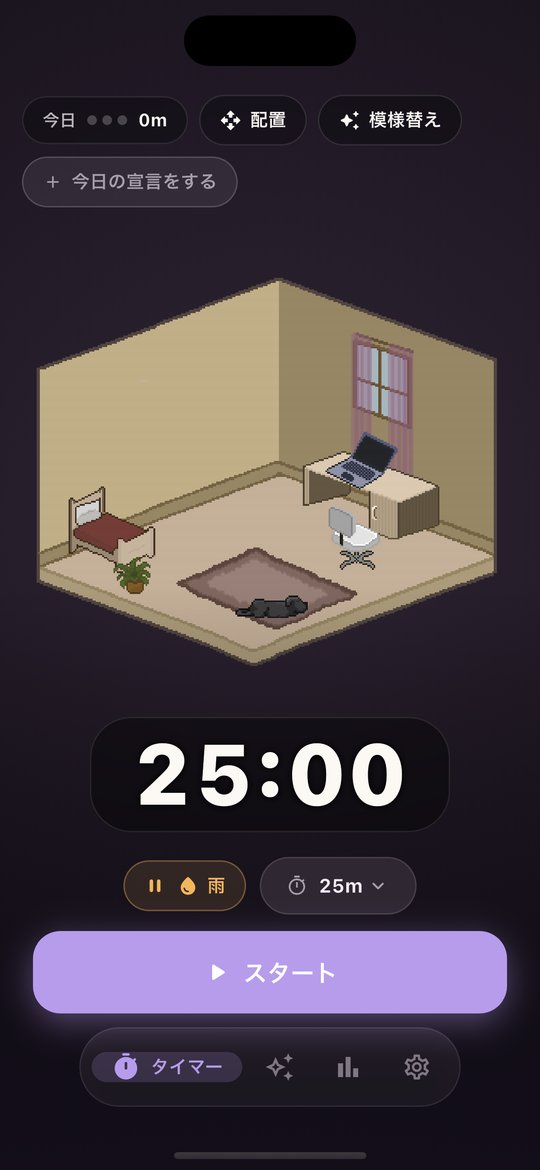Tap the 配置 layout button

point(253,120)
